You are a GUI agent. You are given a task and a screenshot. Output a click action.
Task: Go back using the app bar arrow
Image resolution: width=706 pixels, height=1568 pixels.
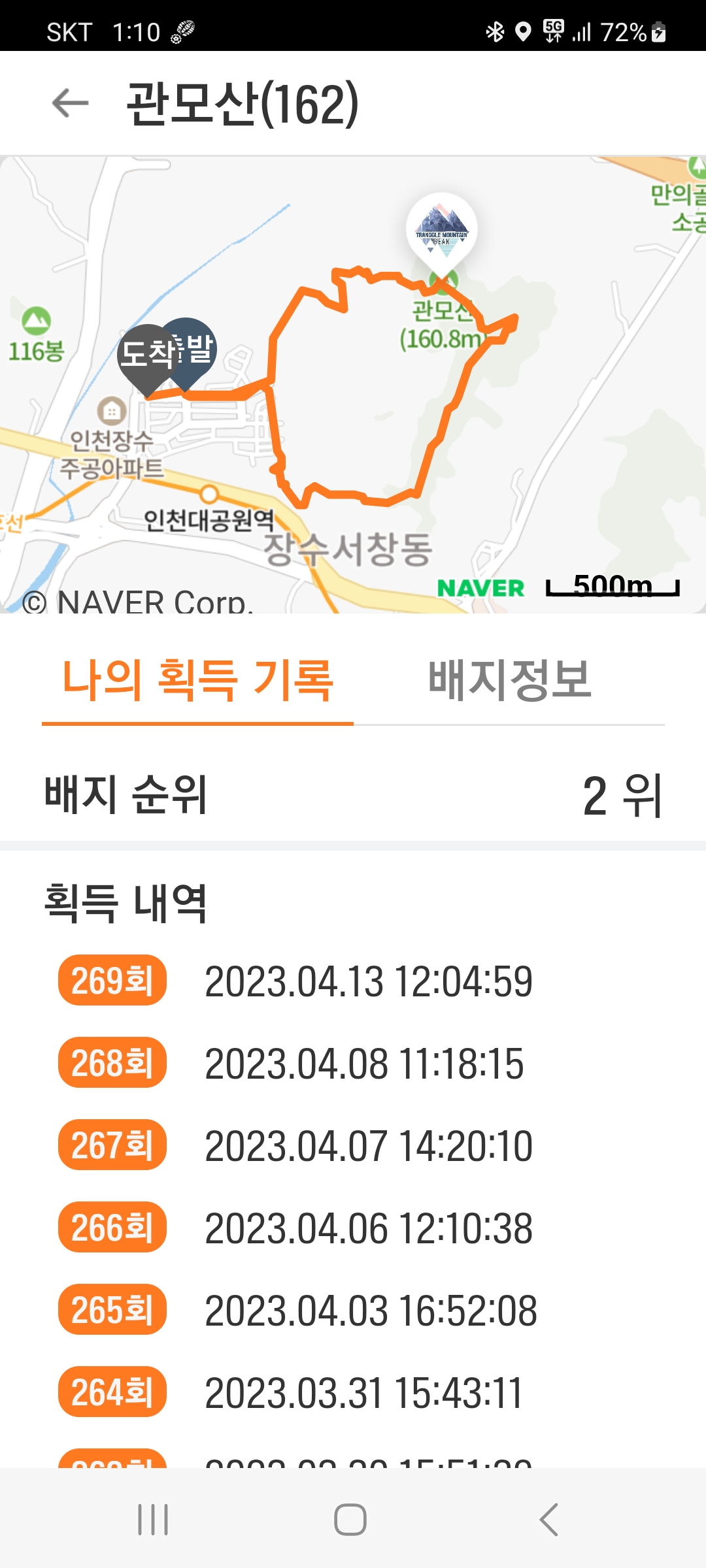[x=70, y=103]
